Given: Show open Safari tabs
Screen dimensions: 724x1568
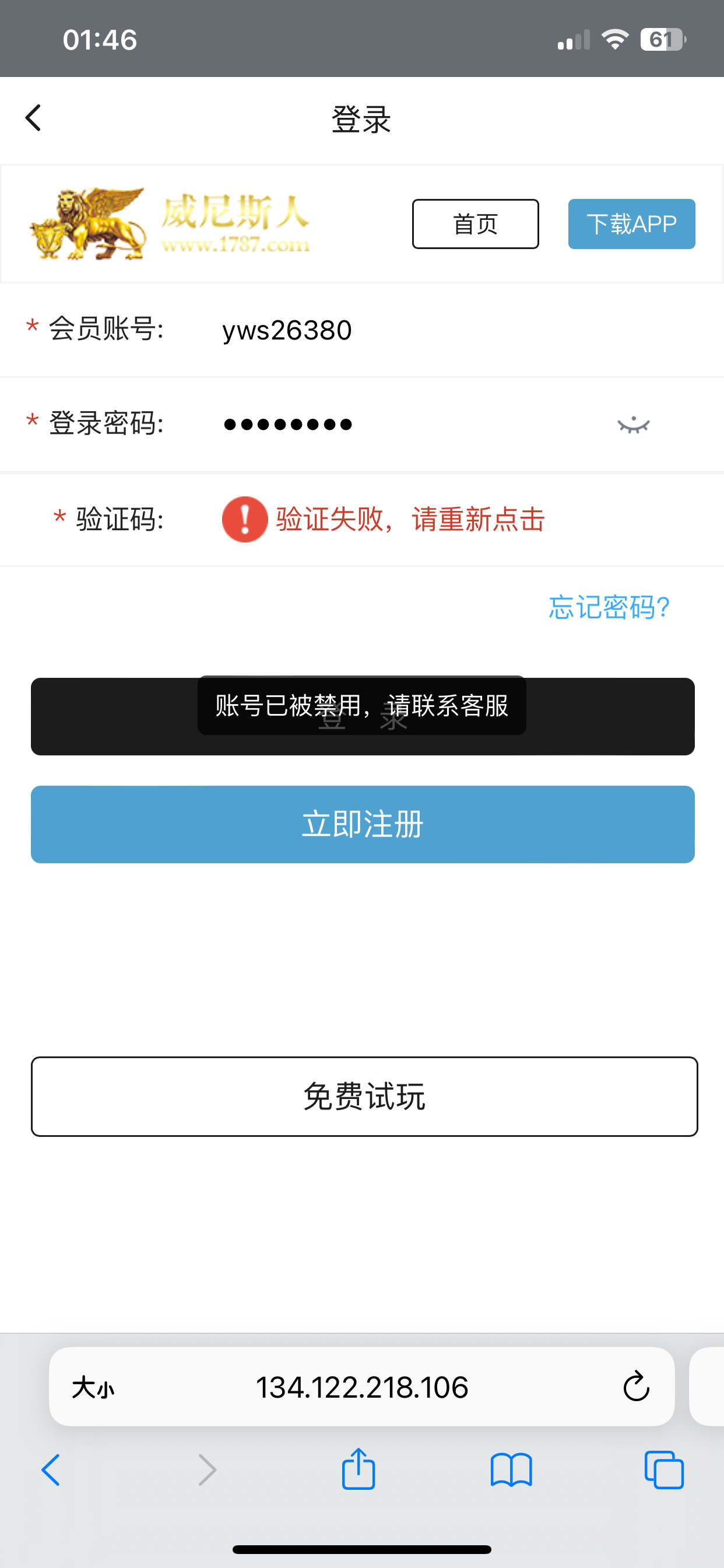Looking at the screenshot, I should [x=664, y=1470].
